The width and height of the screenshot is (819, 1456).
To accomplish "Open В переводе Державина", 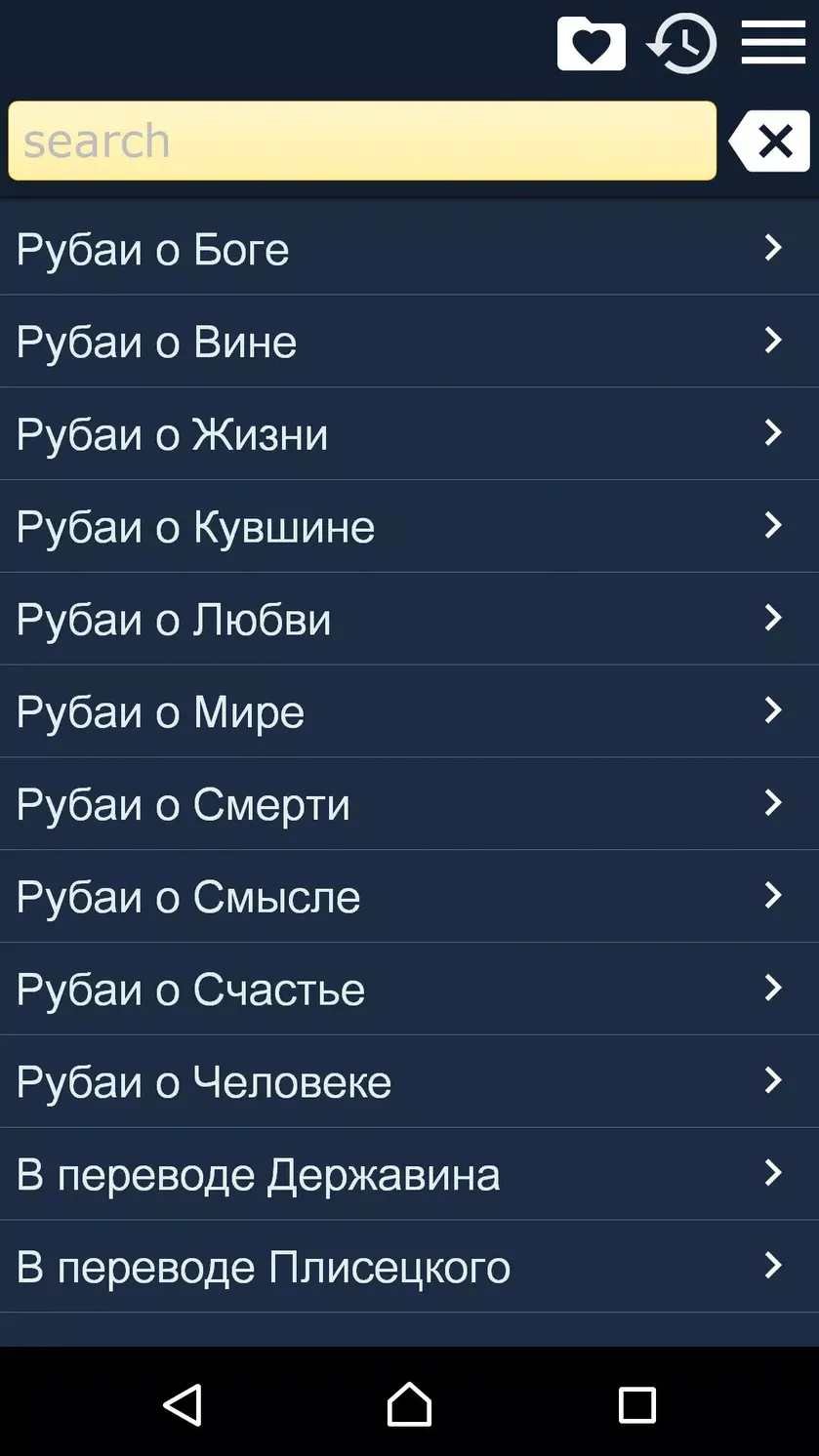I will (x=409, y=1175).
